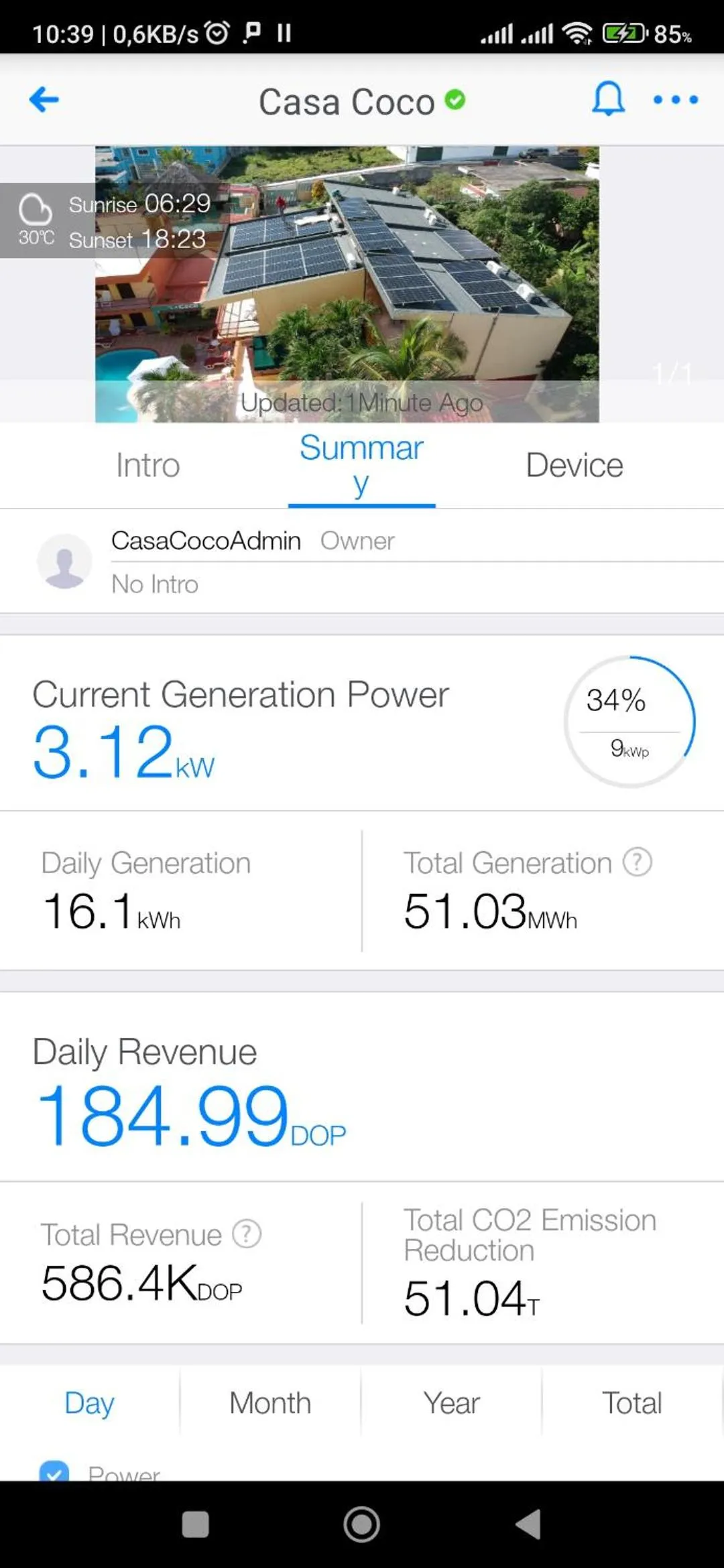Open the Casa Coco plant photo

point(347,283)
